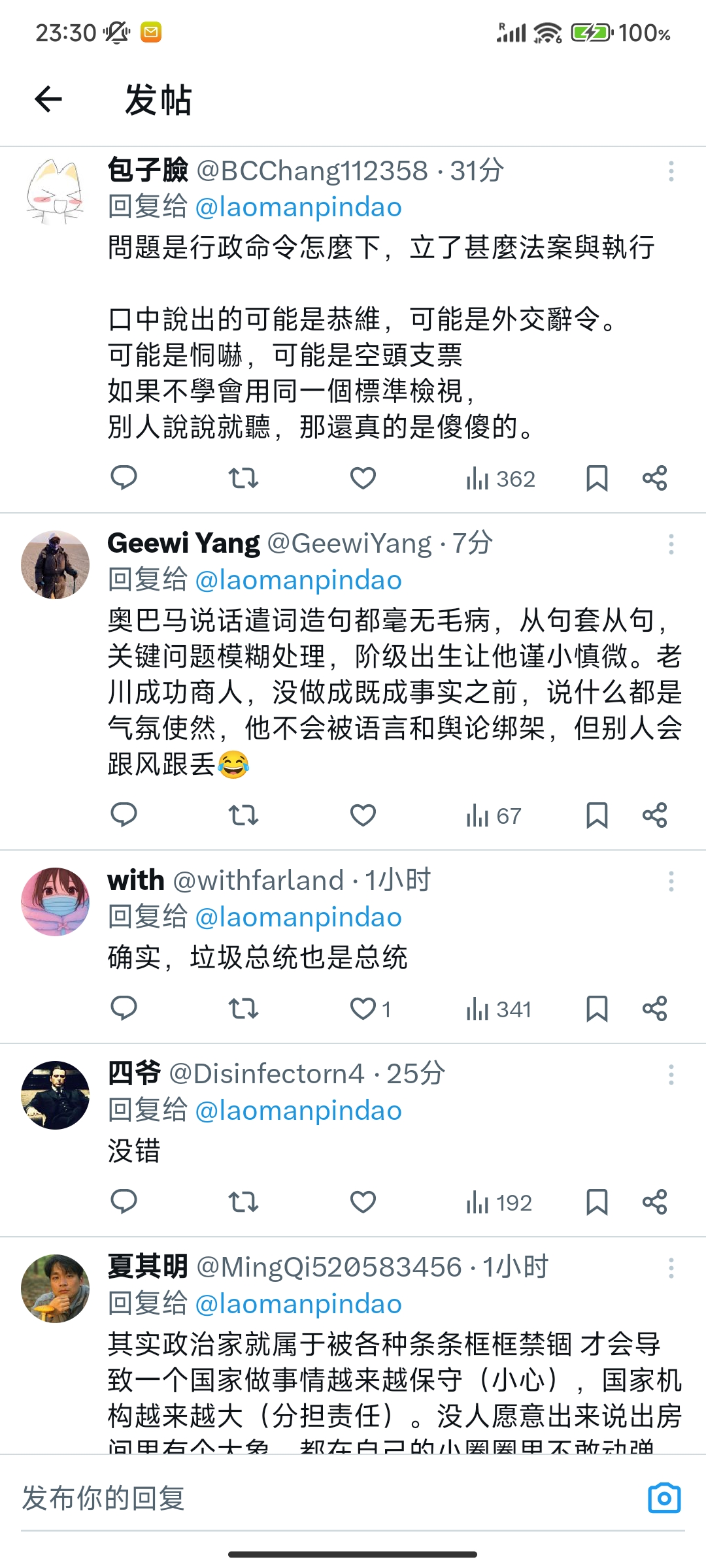The height and width of the screenshot is (1568, 706).
Task: Share Geewi Yang's reply
Action: click(x=654, y=815)
